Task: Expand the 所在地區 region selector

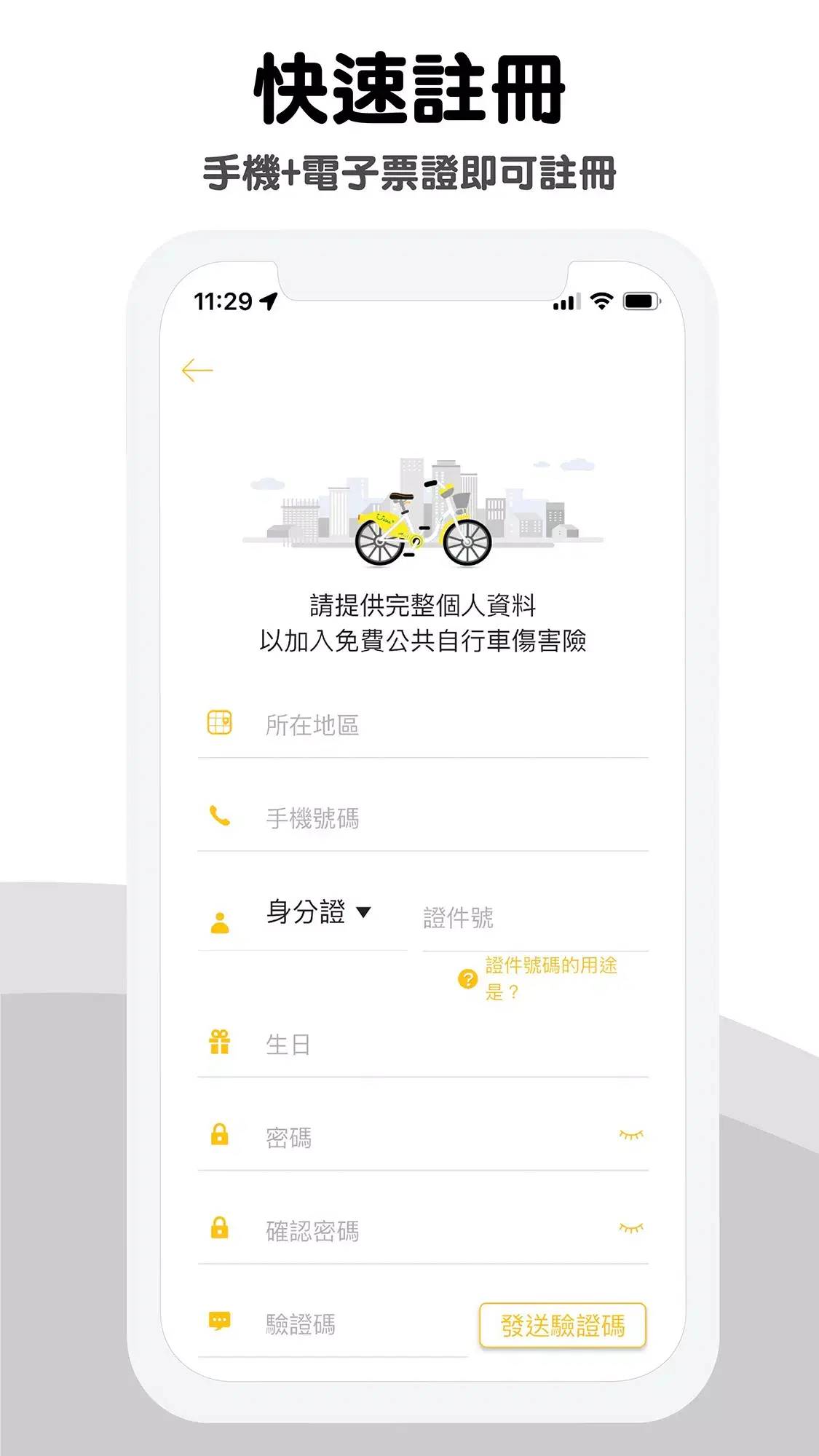Action: pyautogui.click(x=422, y=724)
